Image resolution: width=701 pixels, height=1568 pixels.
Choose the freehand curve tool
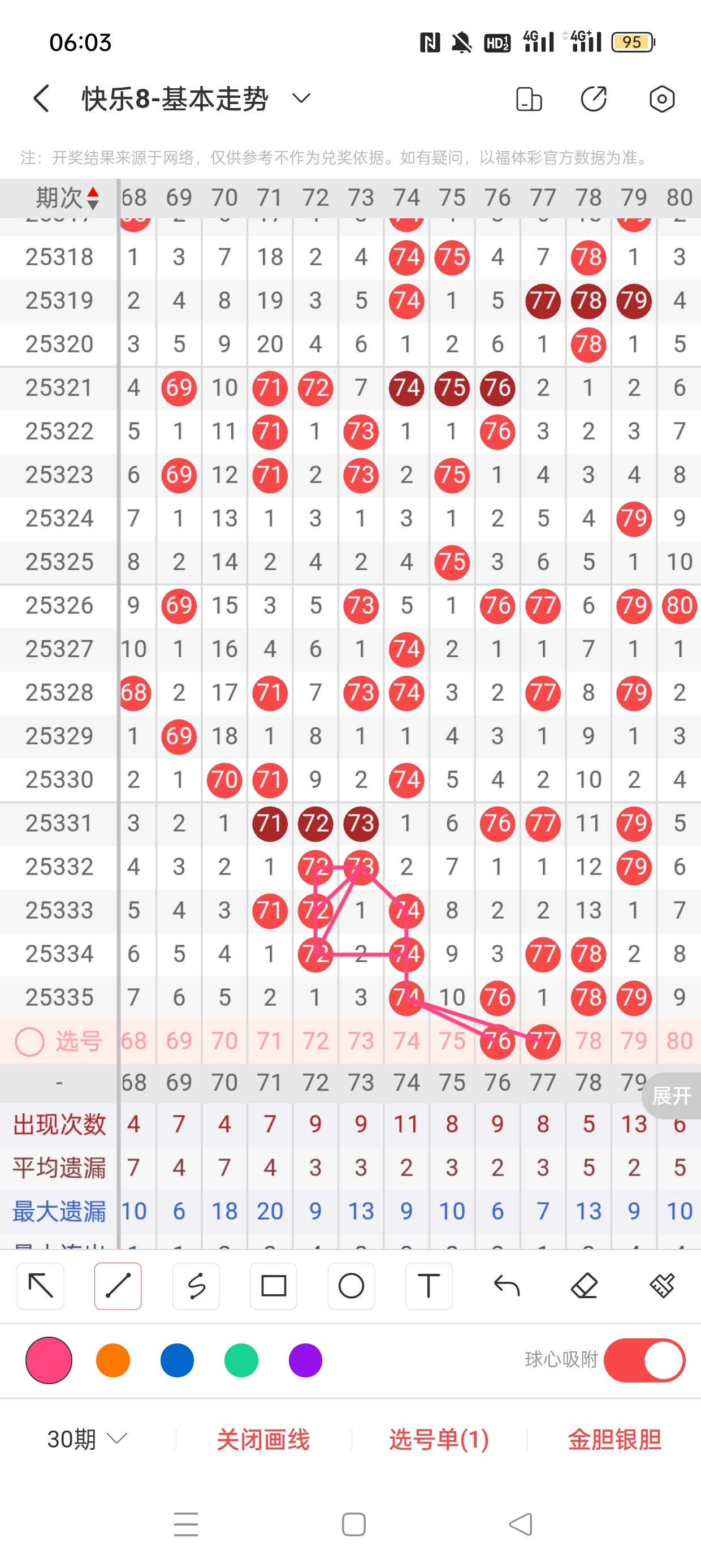click(x=196, y=1286)
